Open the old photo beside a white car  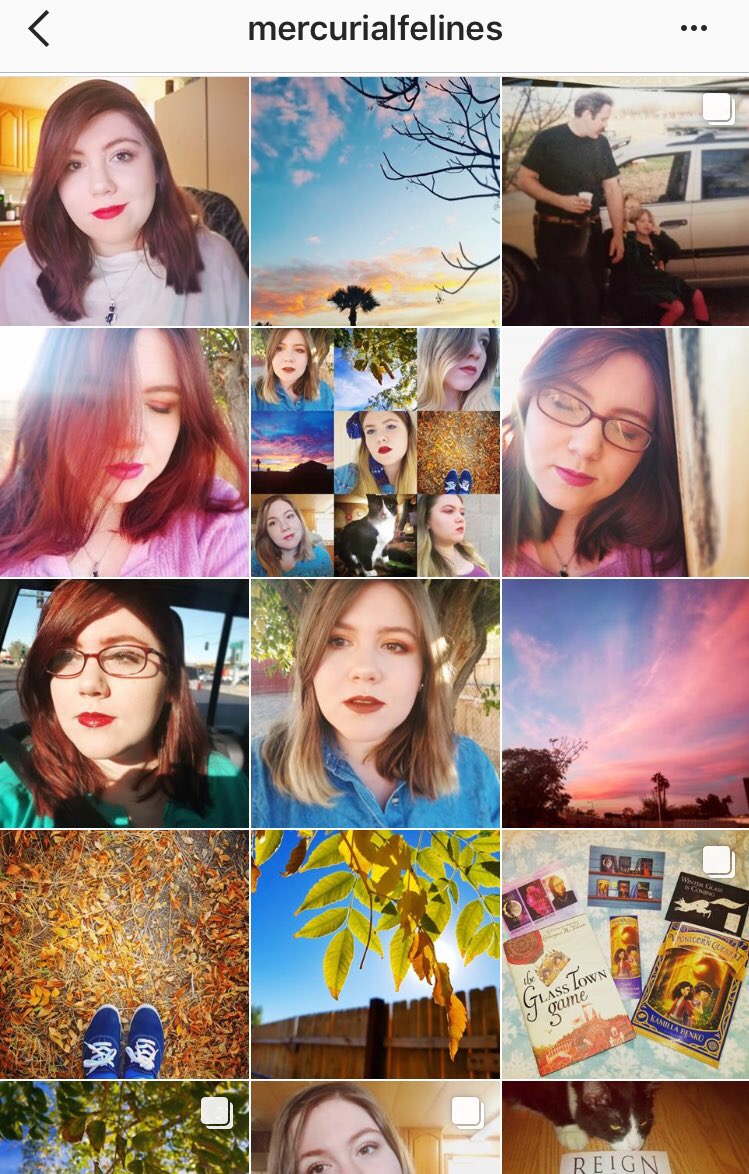click(625, 201)
